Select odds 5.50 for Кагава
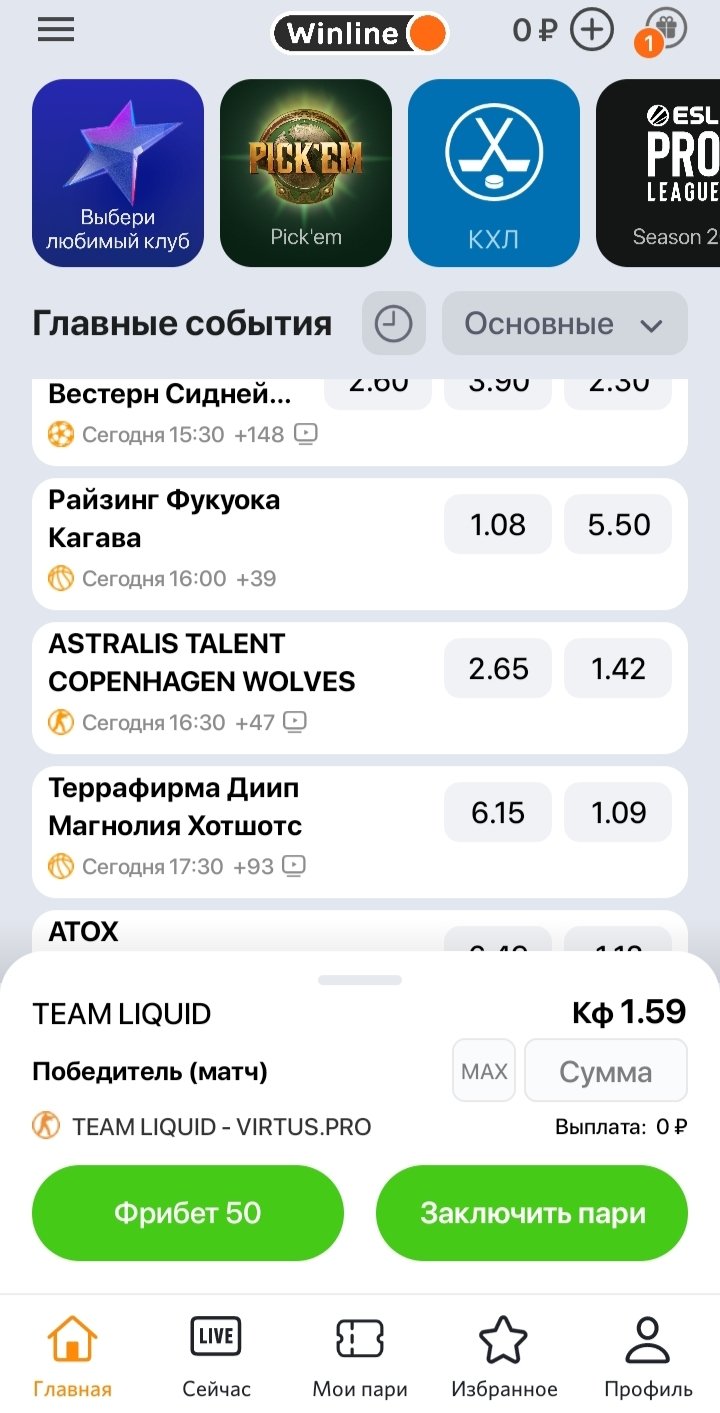Screen dimensions: 720x1413 tap(618, 524)
